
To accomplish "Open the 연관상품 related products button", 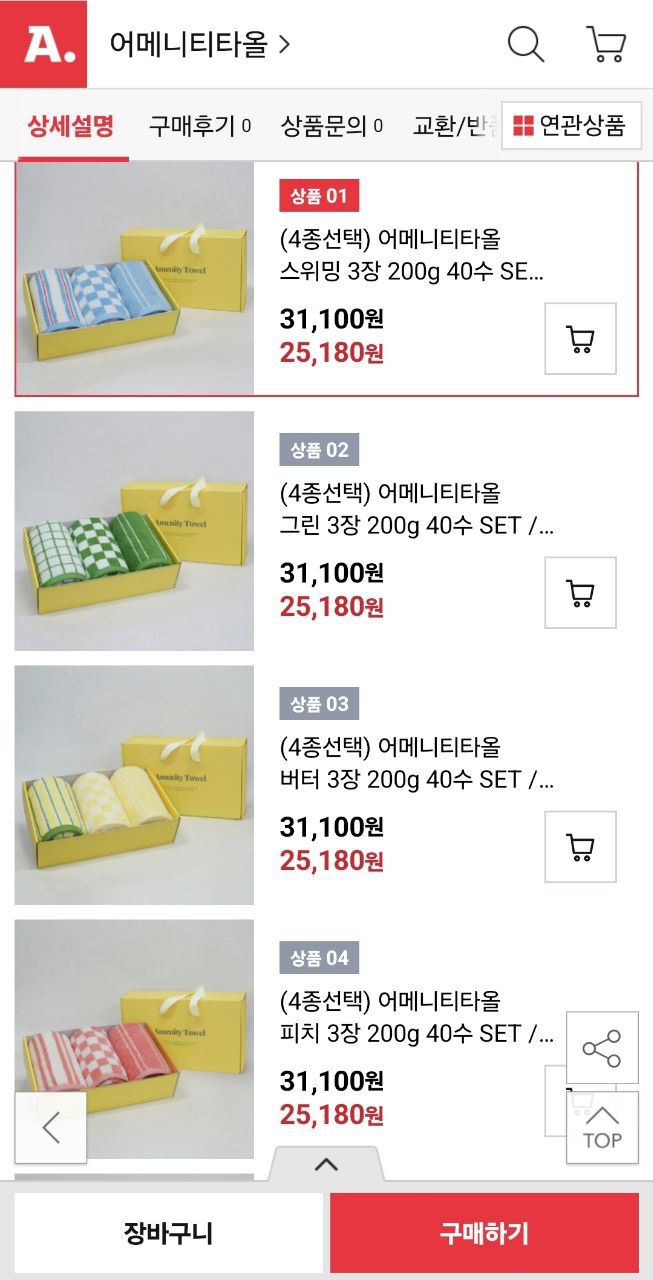I will (571, 125).
